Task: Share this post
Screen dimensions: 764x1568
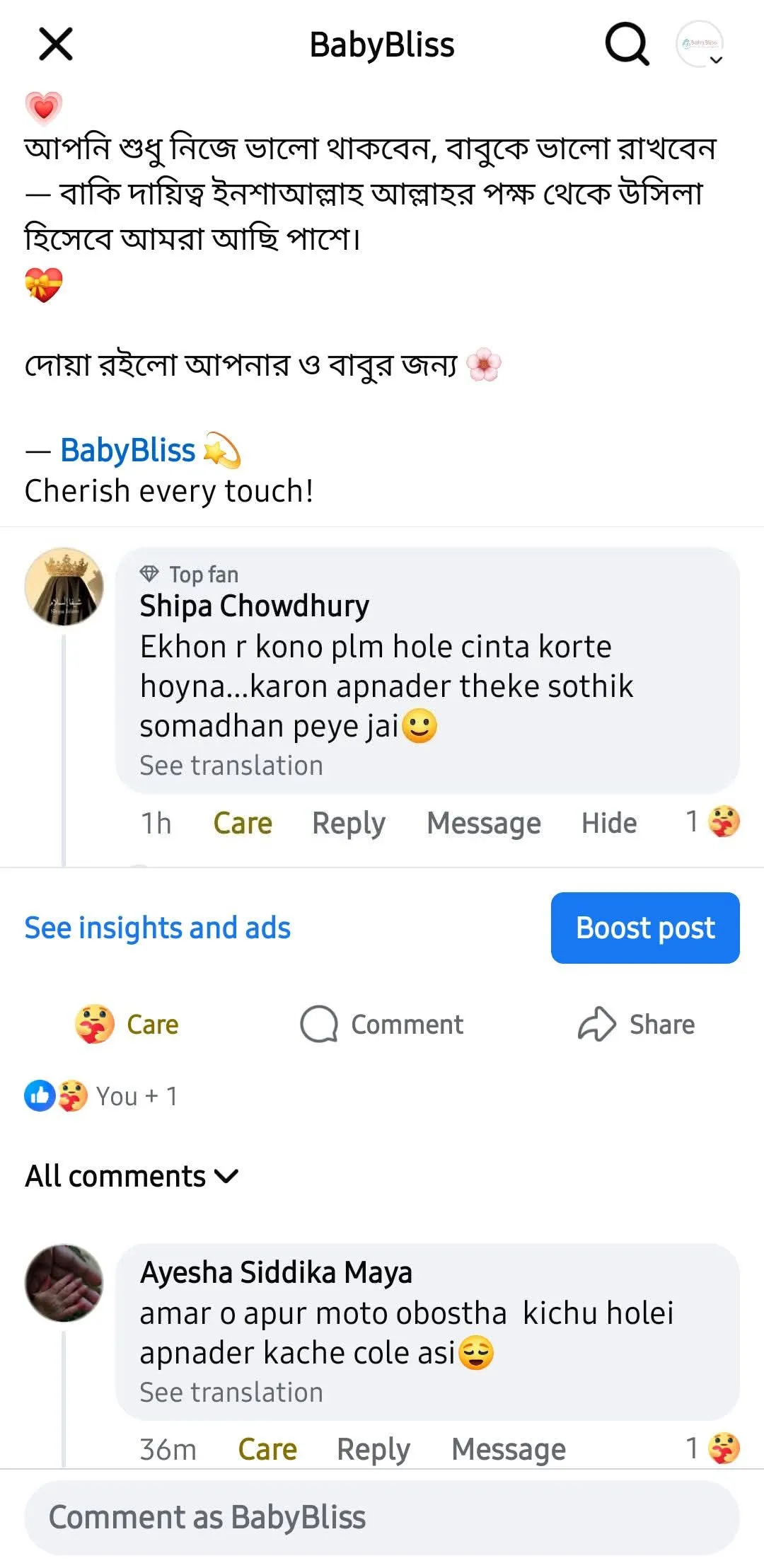Action: [x=637, y=1025]
